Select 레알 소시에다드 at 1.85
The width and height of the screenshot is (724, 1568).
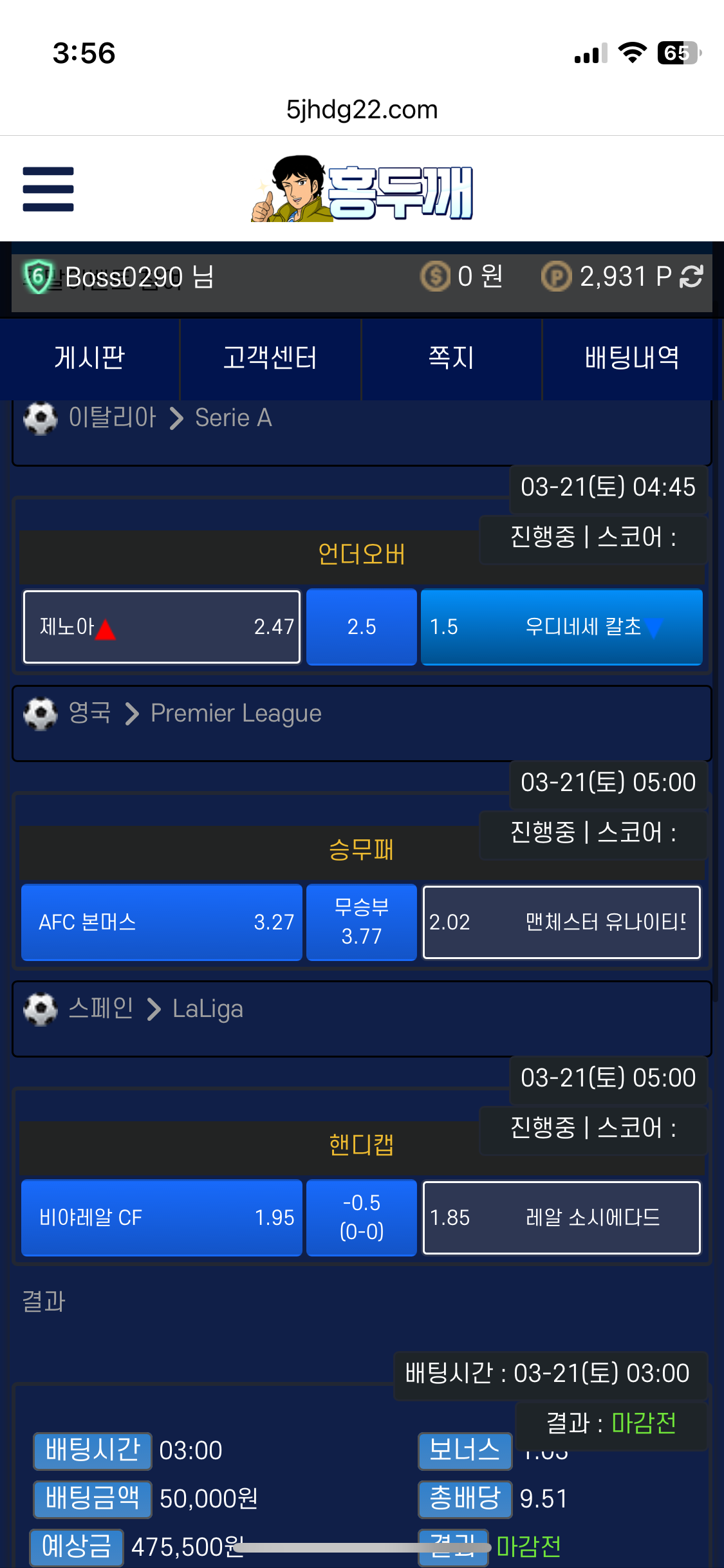click(561, 1217)
